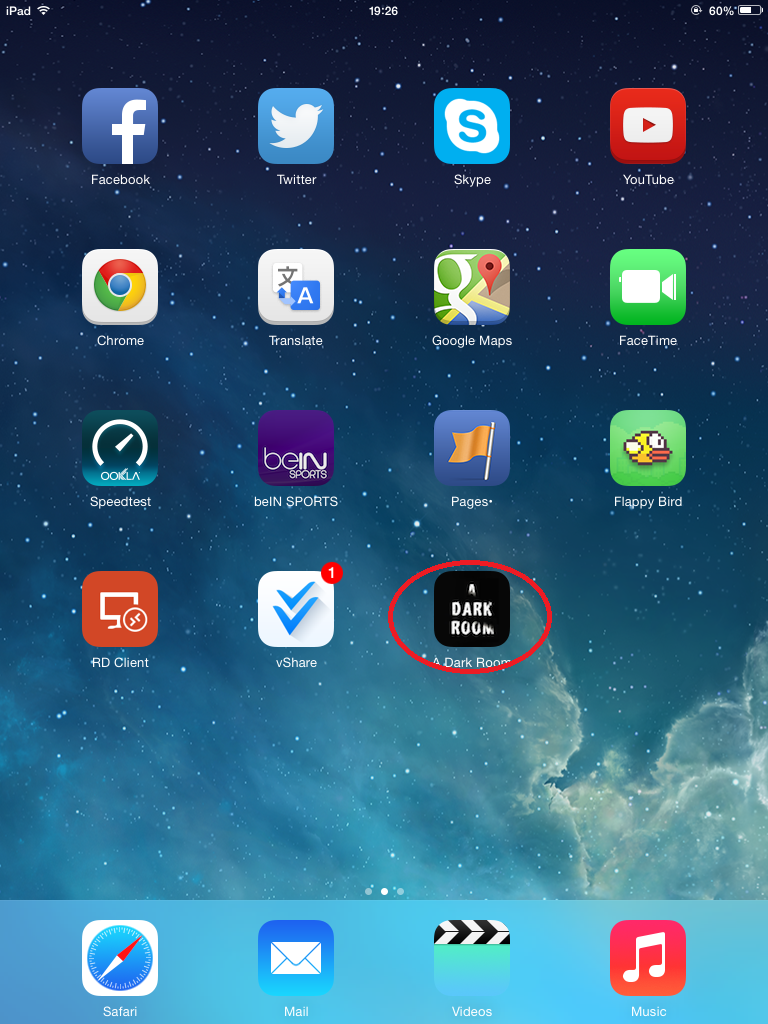The width and height of the screenshot is (768, 1024).
Task: Tap the home screen page indicator dots
Action: click(x=384, y=890)
